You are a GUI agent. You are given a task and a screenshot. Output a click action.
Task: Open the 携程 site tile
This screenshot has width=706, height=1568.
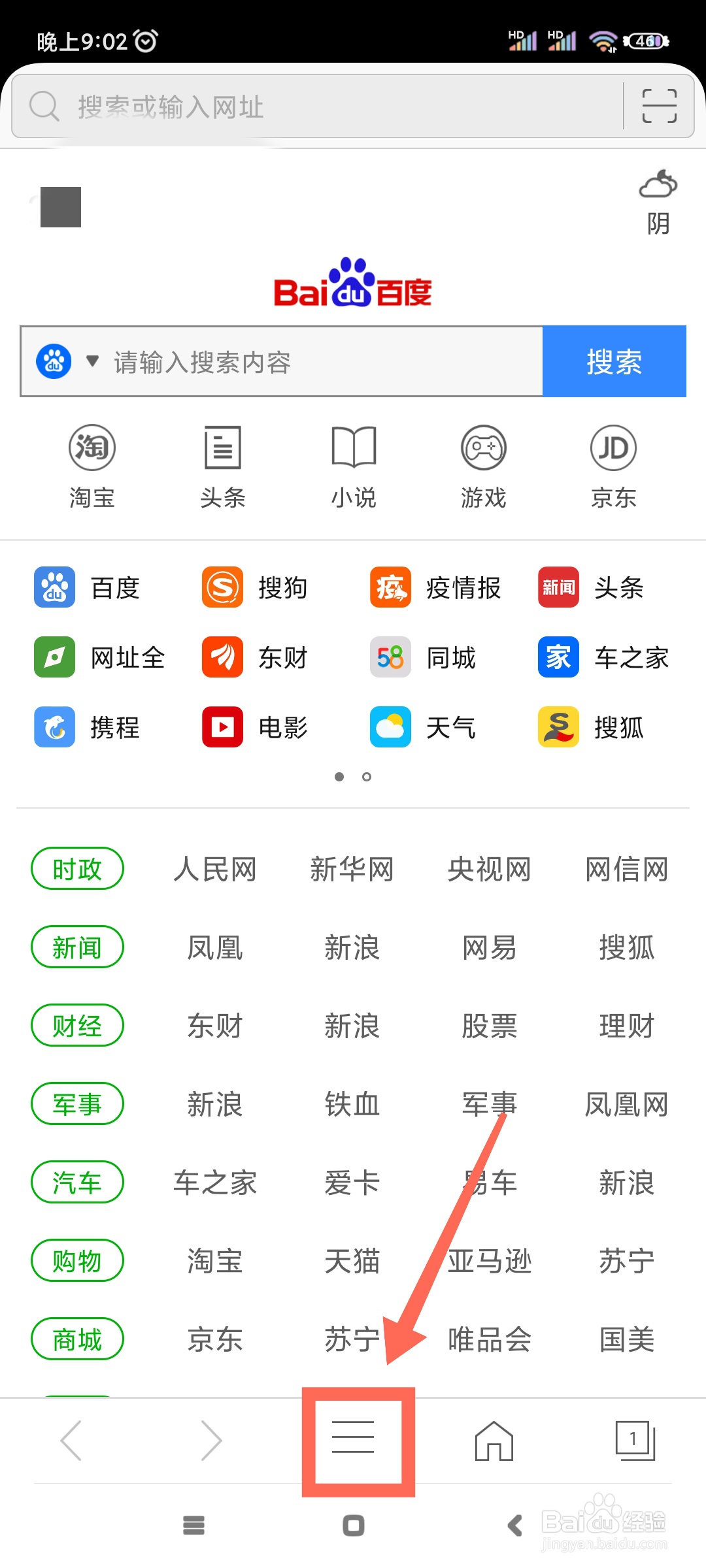tap(87, 727)
